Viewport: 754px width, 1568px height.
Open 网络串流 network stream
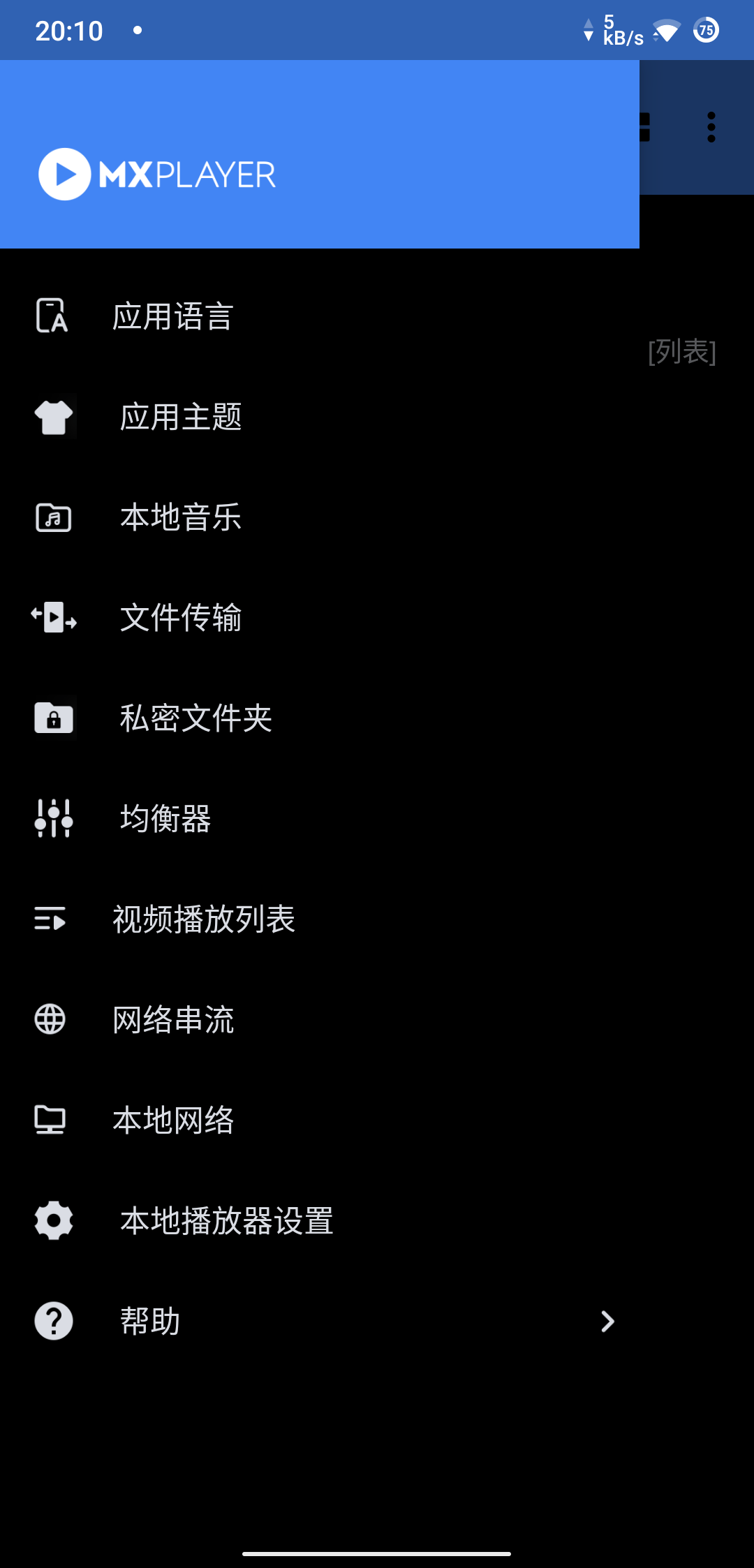click(x=173, y=1020)
